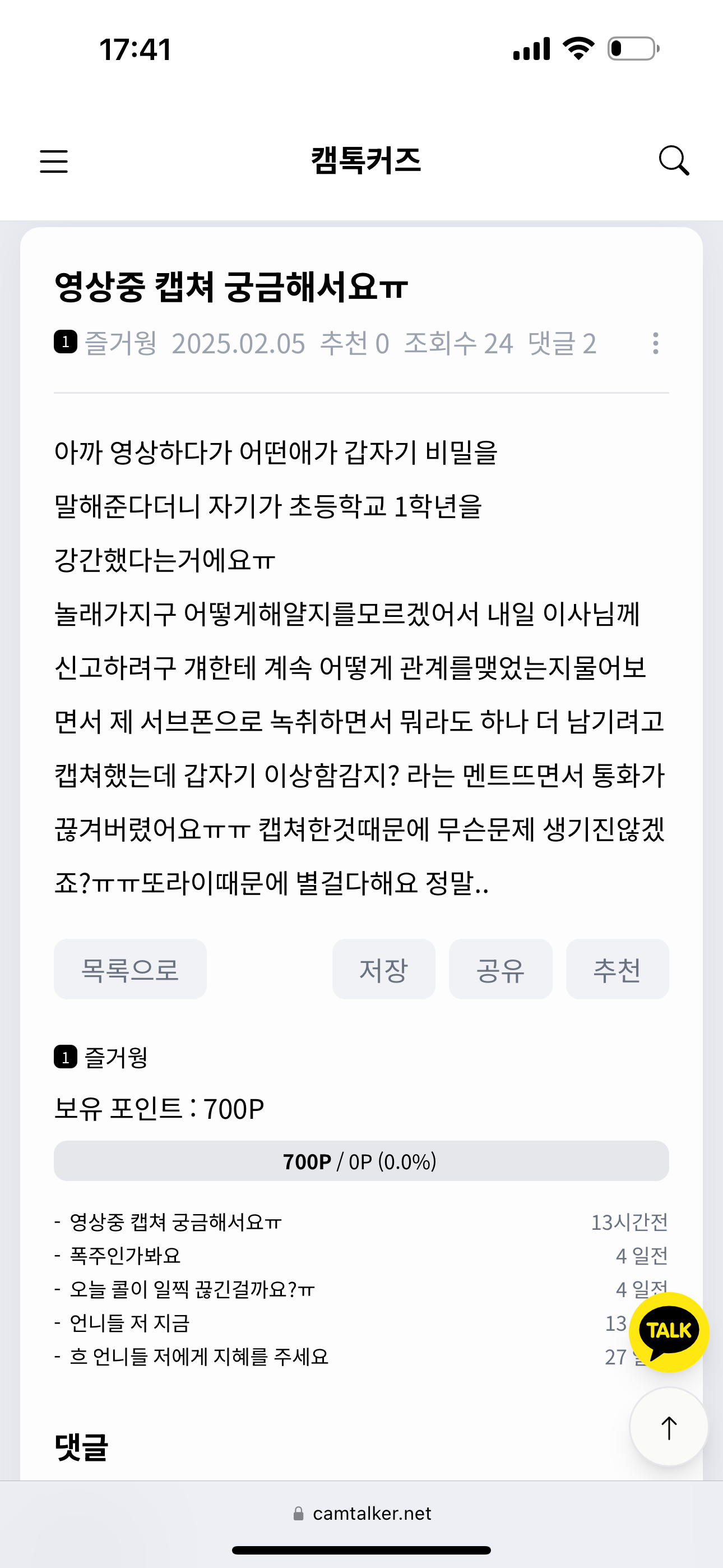This screenshot has height=1568, width=723.
Task: Open the post's three-dot overflow menu
Action: point(655,343)
